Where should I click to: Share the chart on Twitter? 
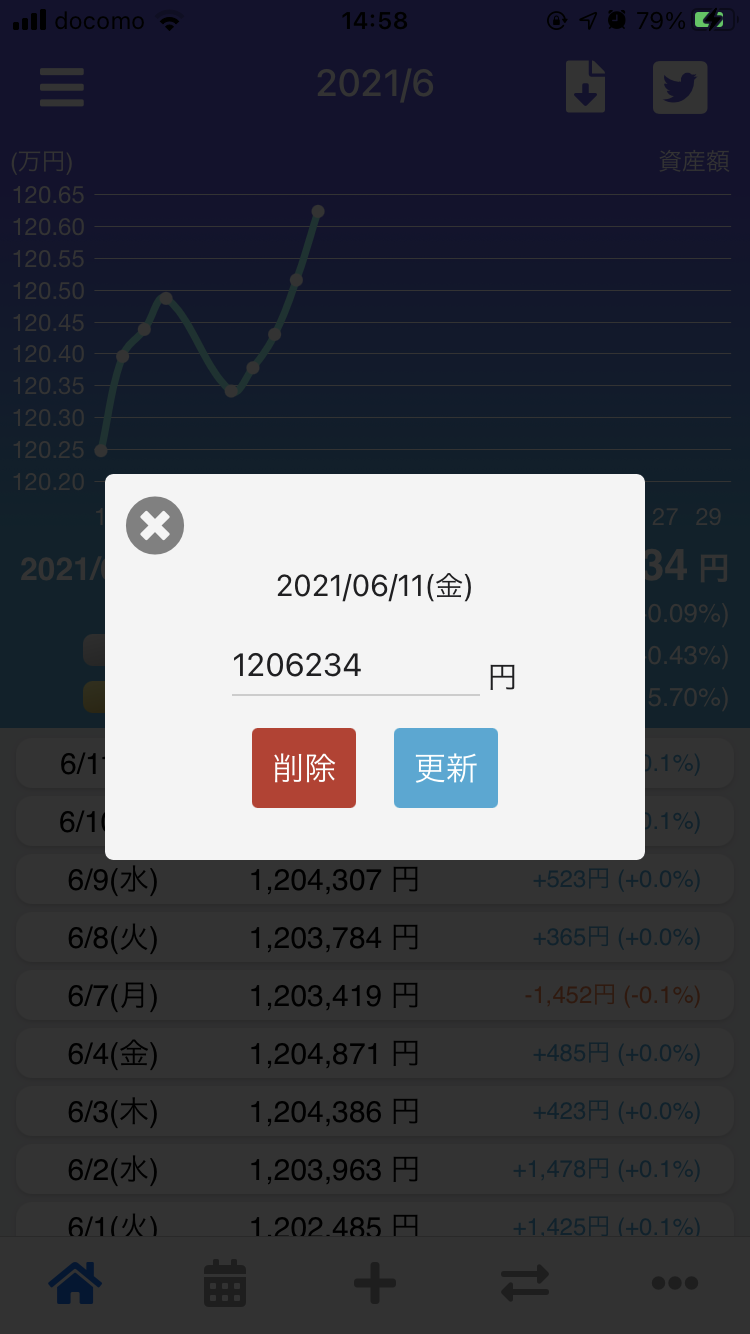pyautogui.click(x=679, y=87)
